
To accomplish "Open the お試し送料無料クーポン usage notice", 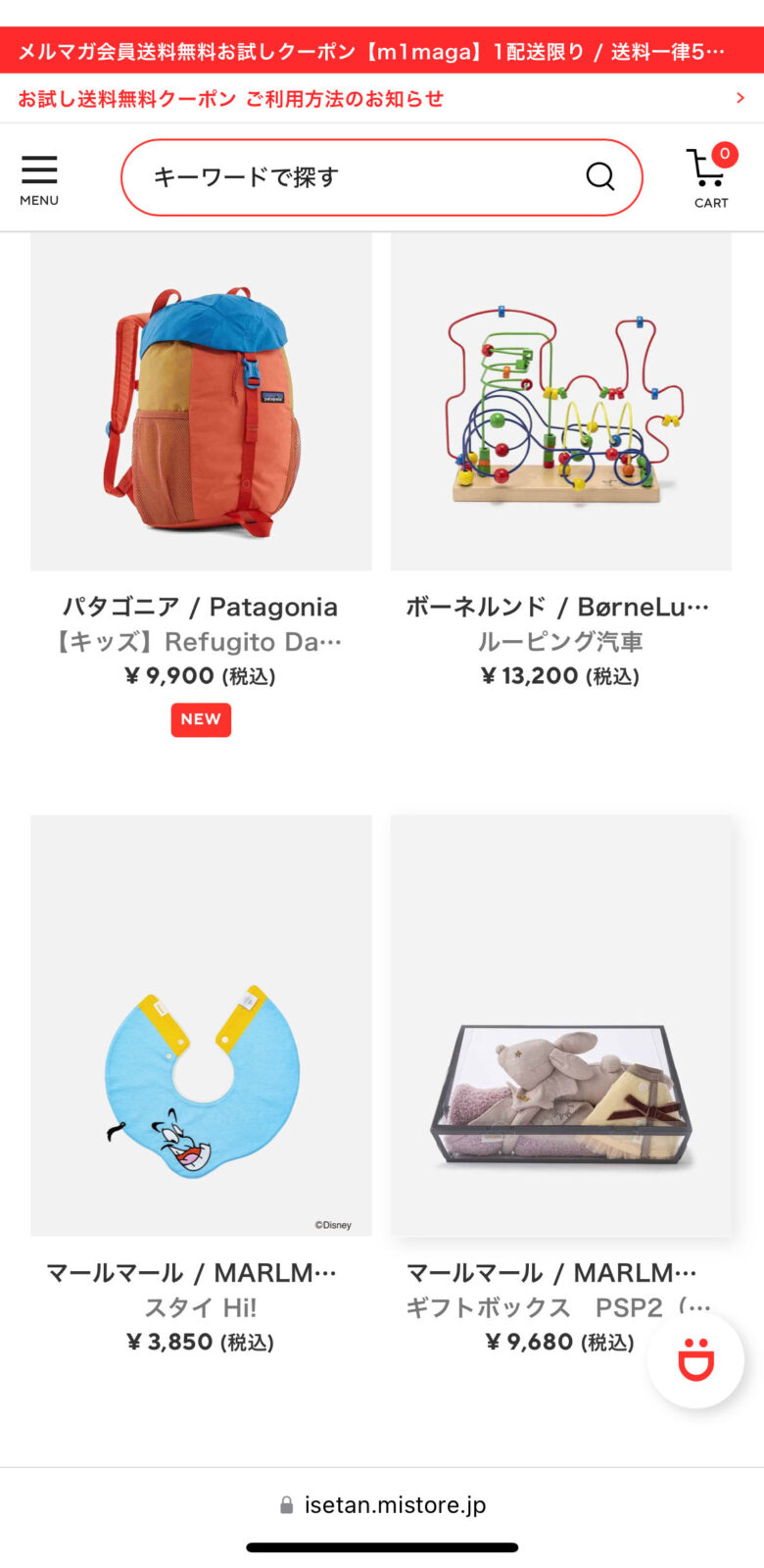I will click(230, 98).
